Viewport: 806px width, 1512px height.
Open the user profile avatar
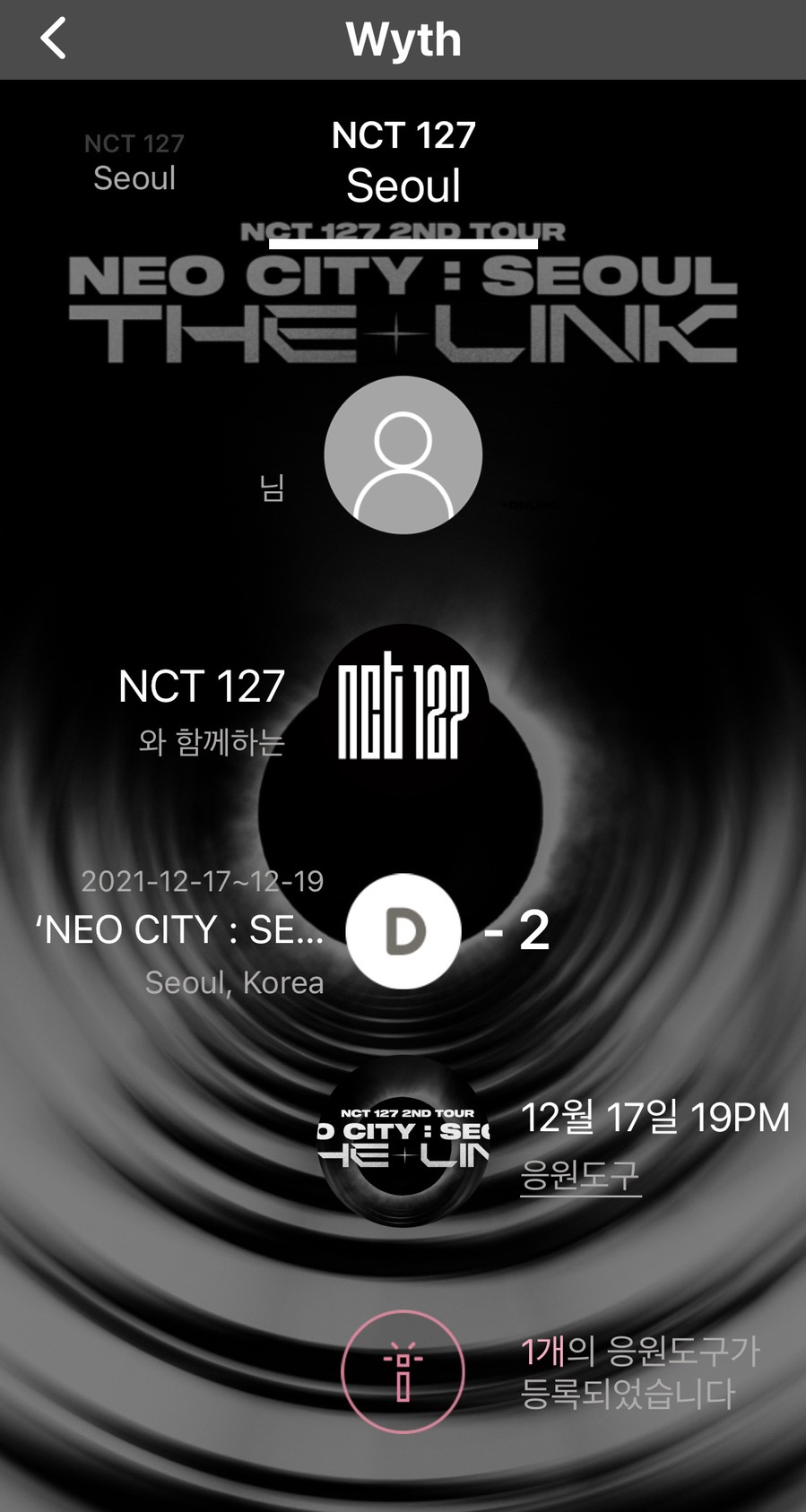pyautogui.click(x=403, y=455)
